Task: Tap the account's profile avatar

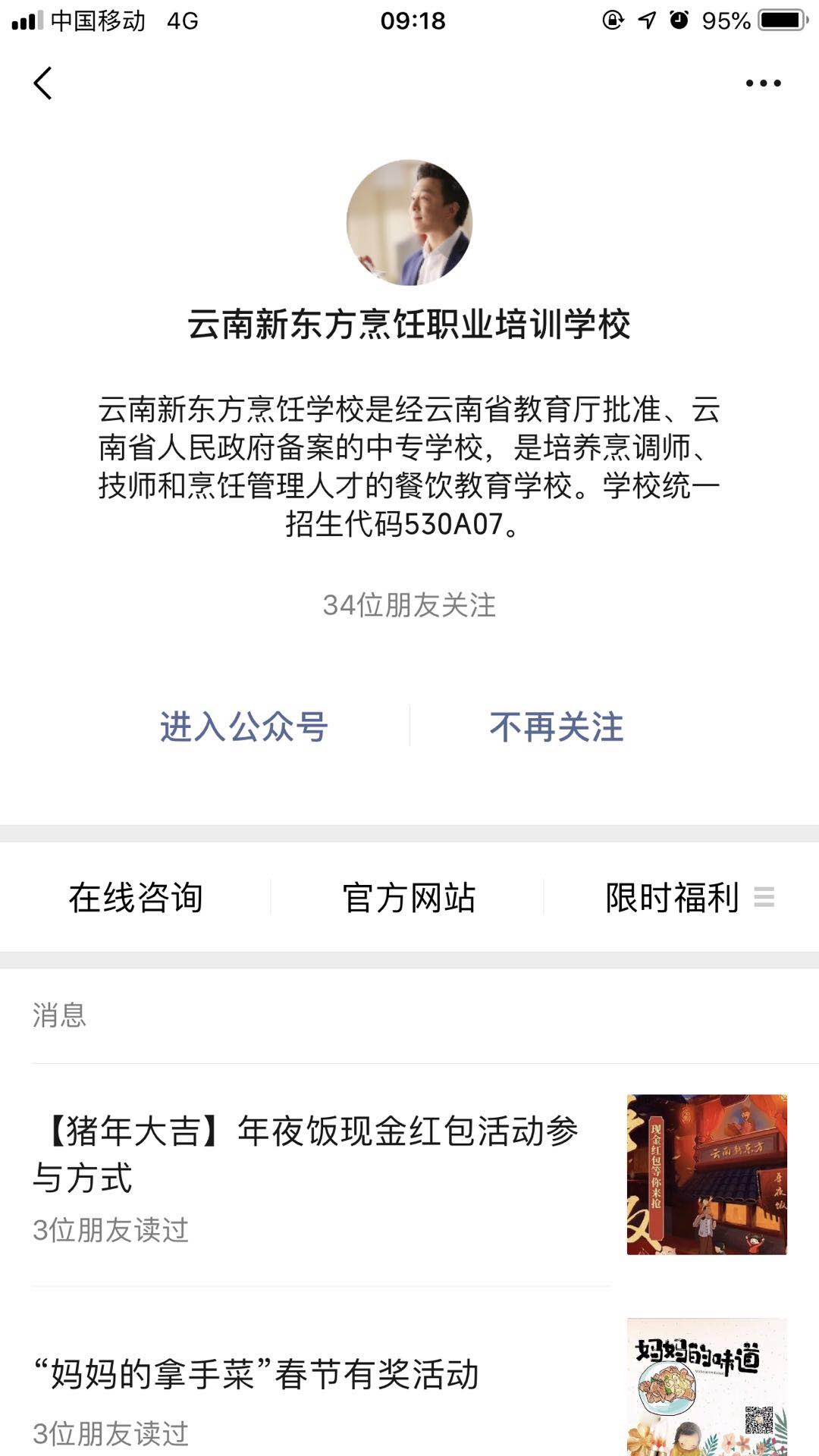Action: tap(409, 223)
